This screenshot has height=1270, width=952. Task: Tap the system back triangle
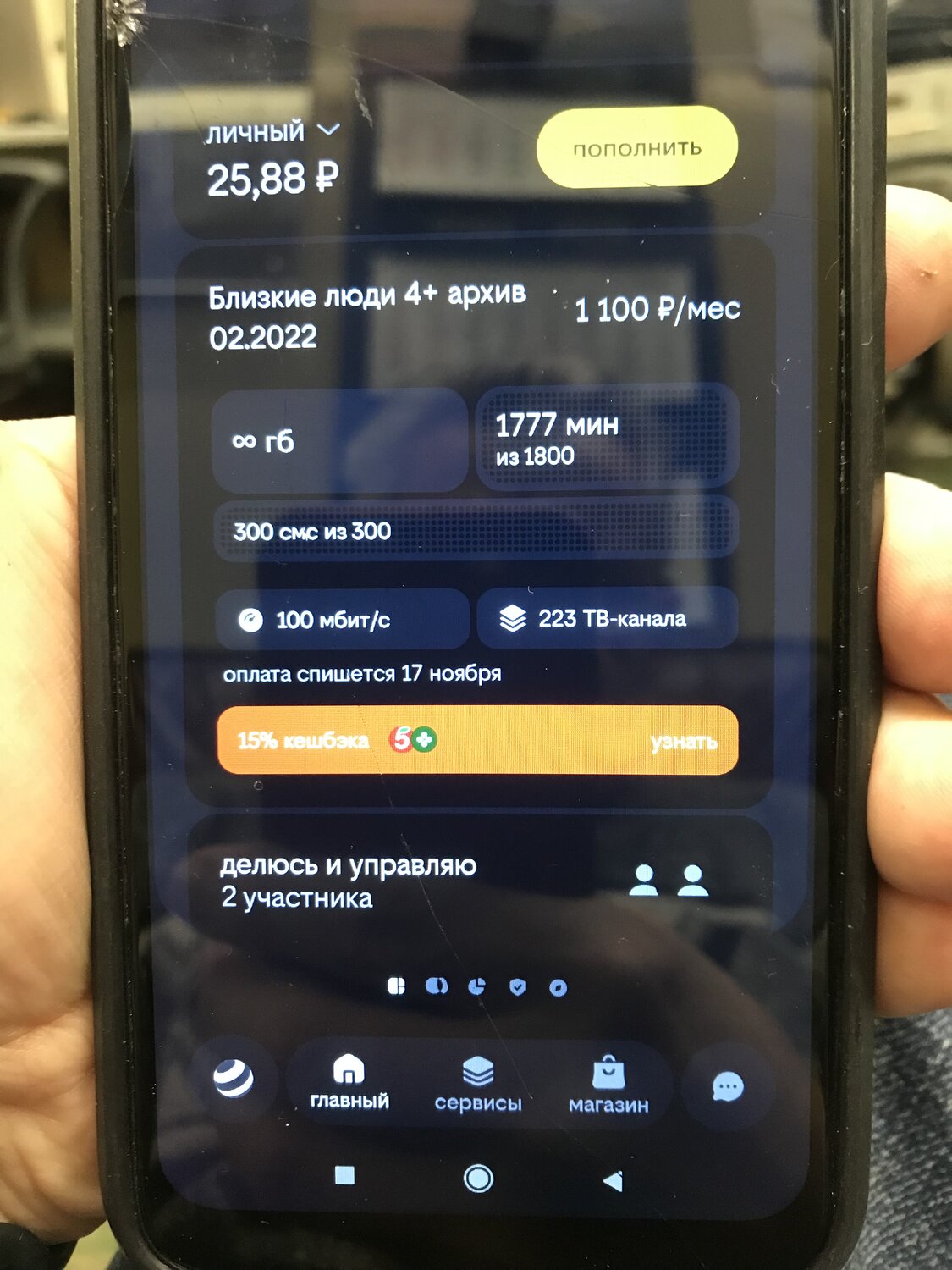[614, 1180]
